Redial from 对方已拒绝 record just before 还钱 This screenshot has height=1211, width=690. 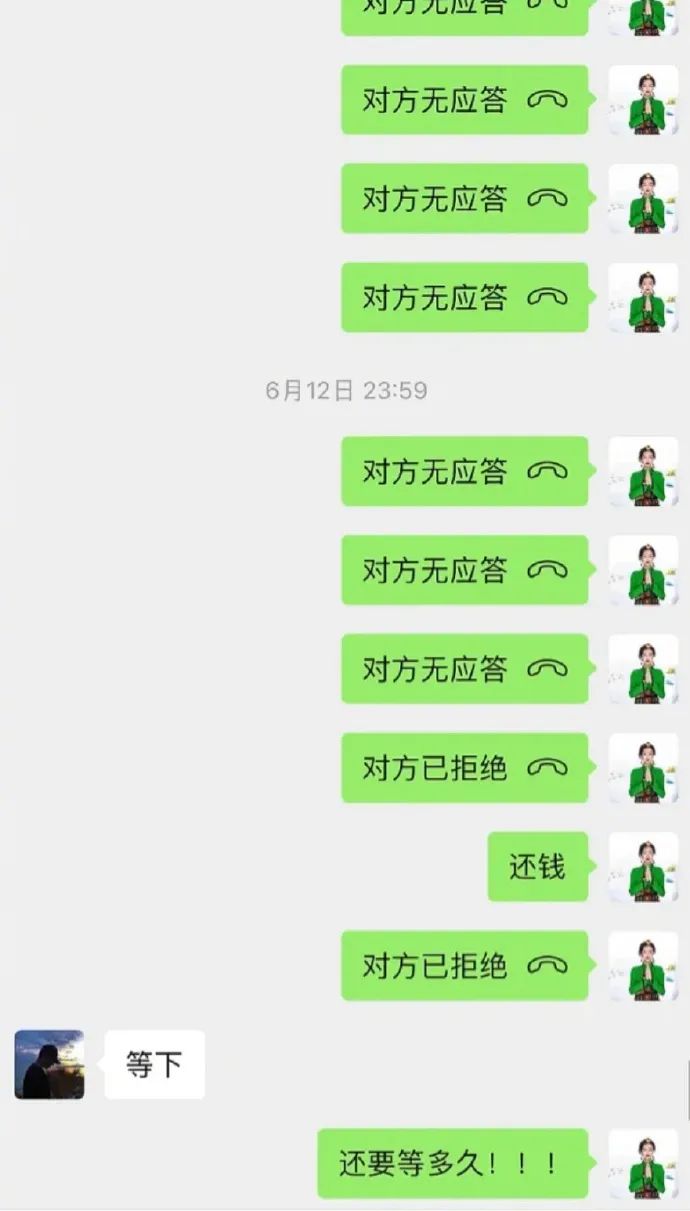pos(464,768)
